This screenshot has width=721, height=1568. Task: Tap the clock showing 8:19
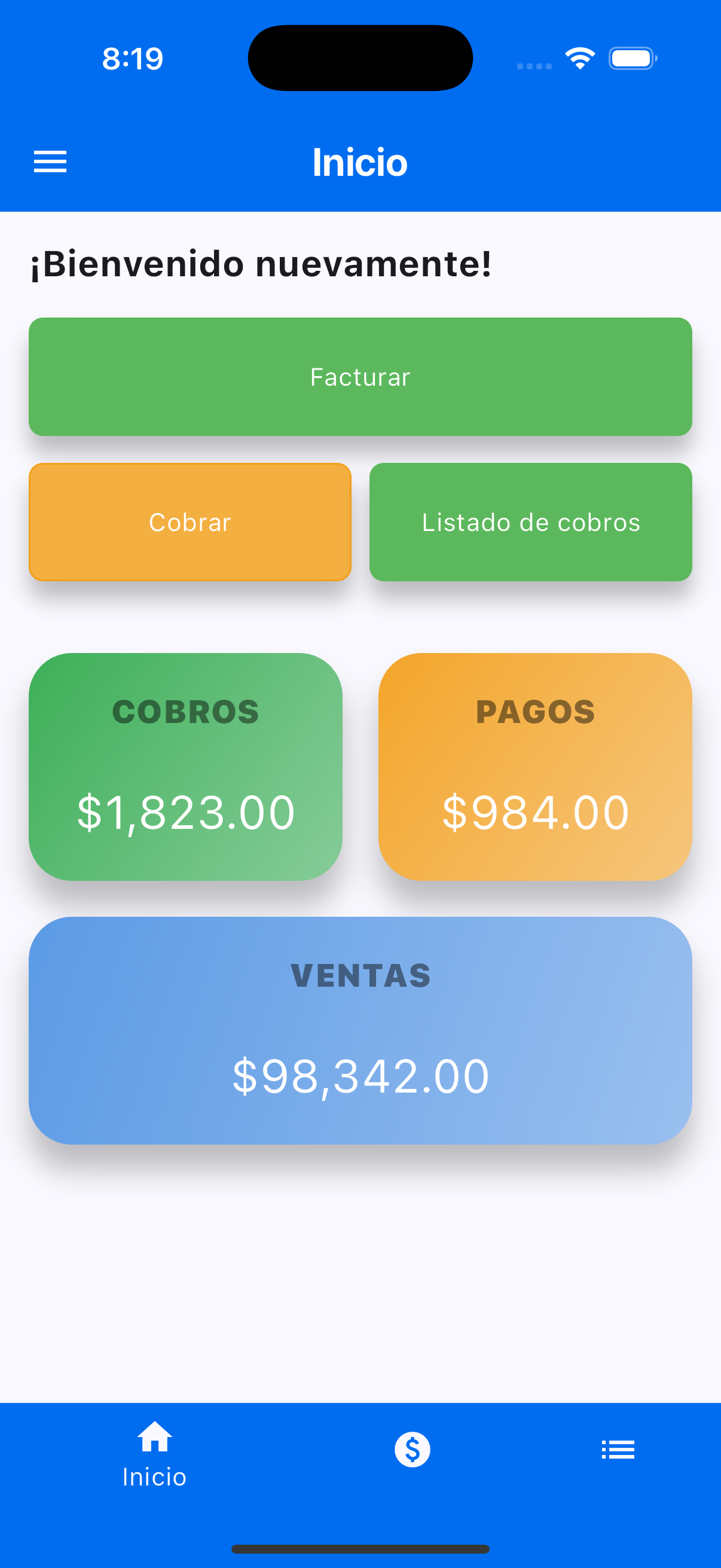point(133,57)
